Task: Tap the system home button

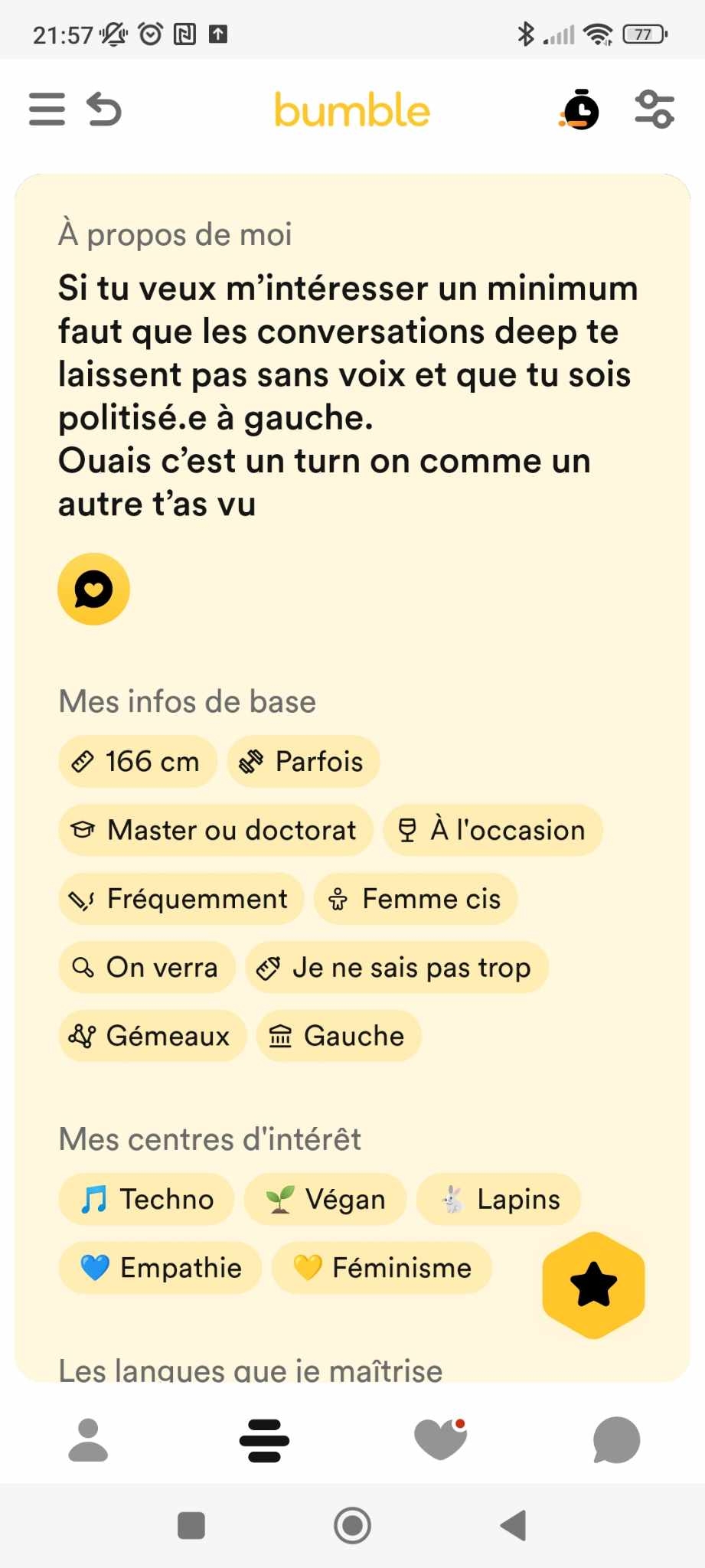Action: [352, 1525]
